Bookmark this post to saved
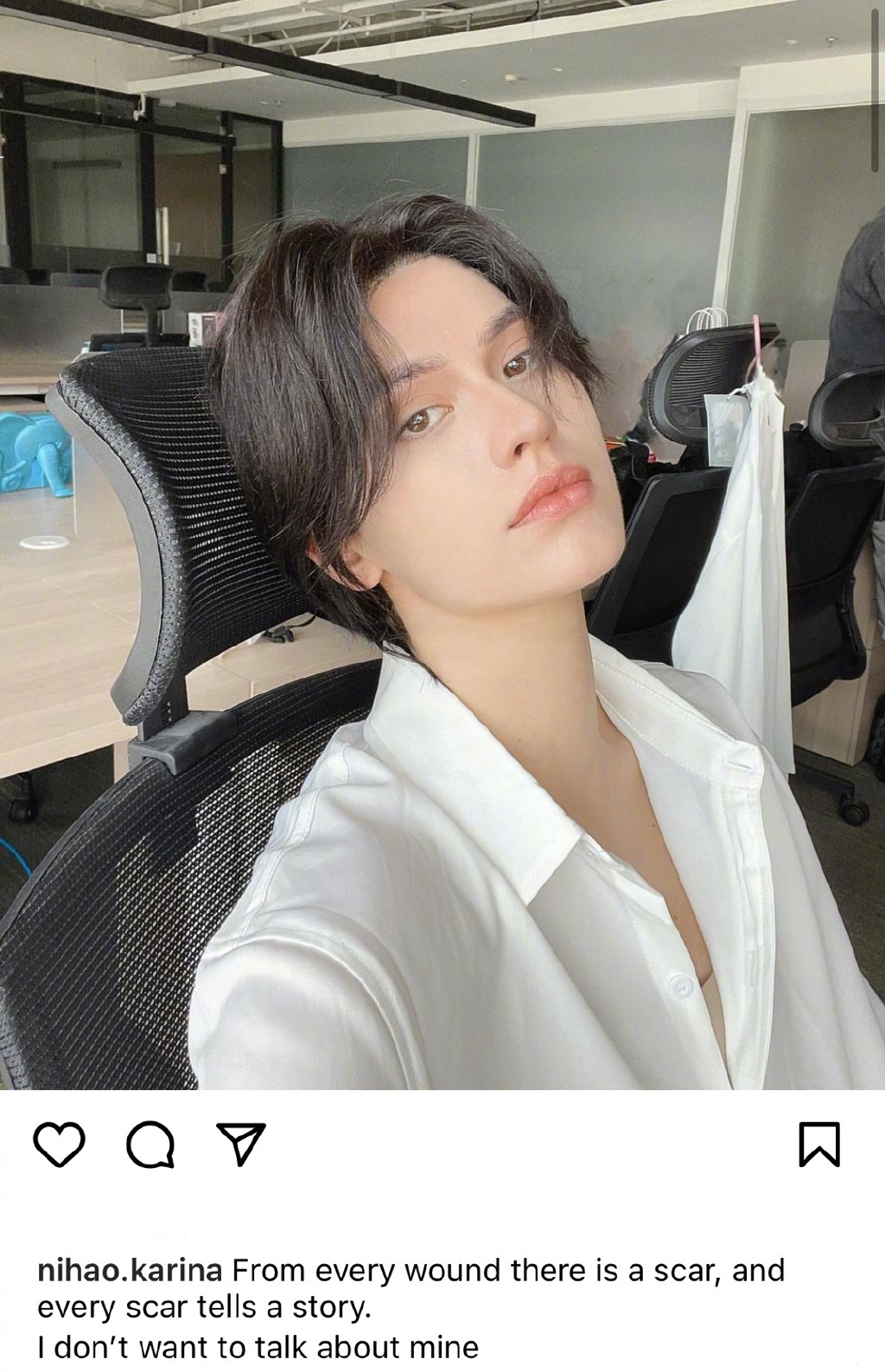Image resolution: width=885 pixels, height=1372 pixels. coord(818,1144)
